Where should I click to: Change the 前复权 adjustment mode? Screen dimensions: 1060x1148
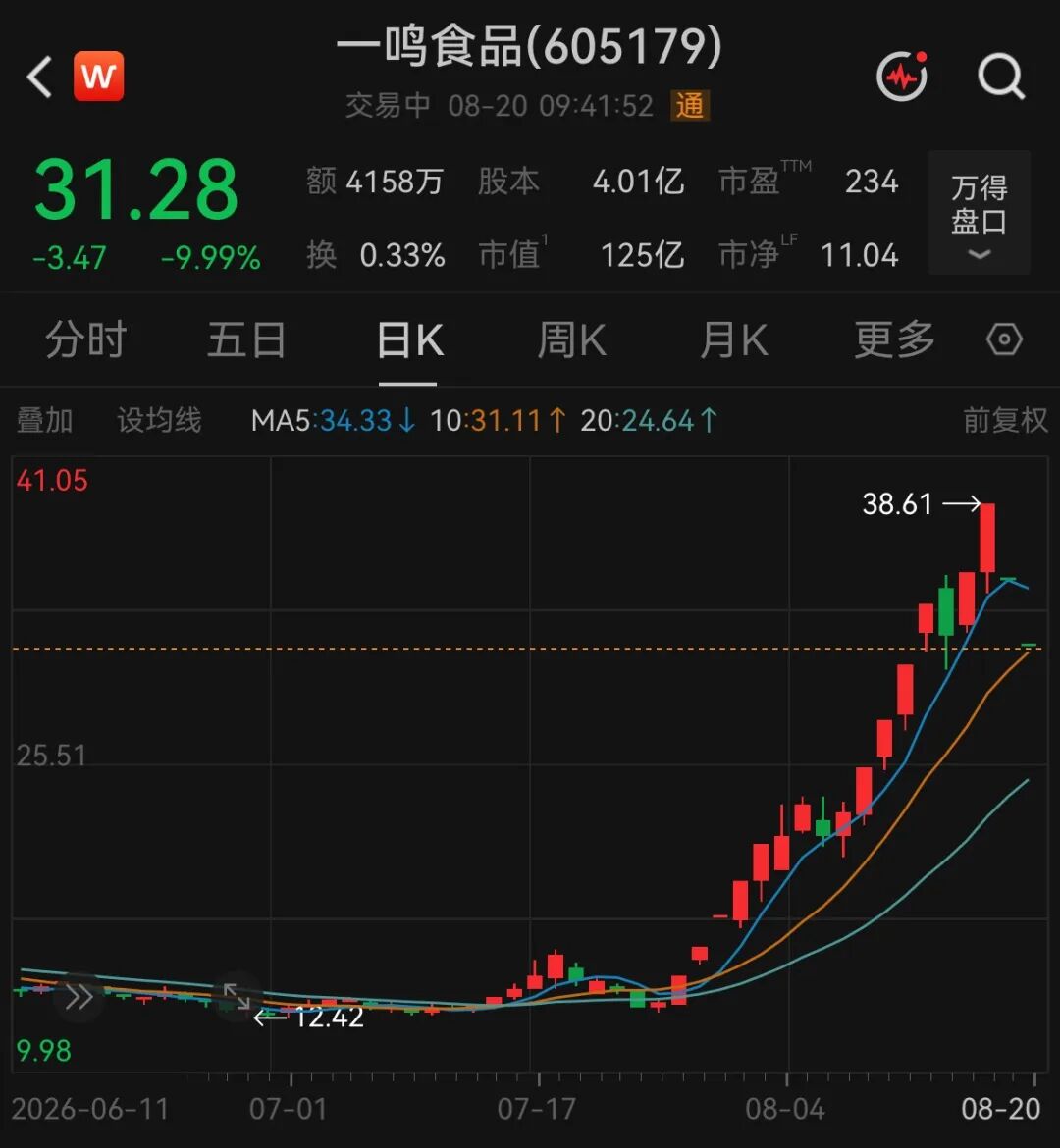[x=1005, y=421]
